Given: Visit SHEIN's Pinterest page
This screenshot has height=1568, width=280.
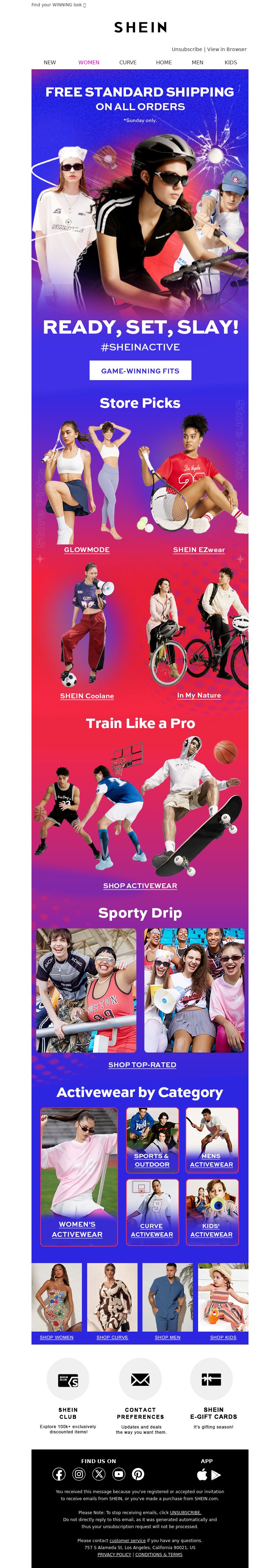Looking at the screenshot, I should click(x=138, y=1474).
